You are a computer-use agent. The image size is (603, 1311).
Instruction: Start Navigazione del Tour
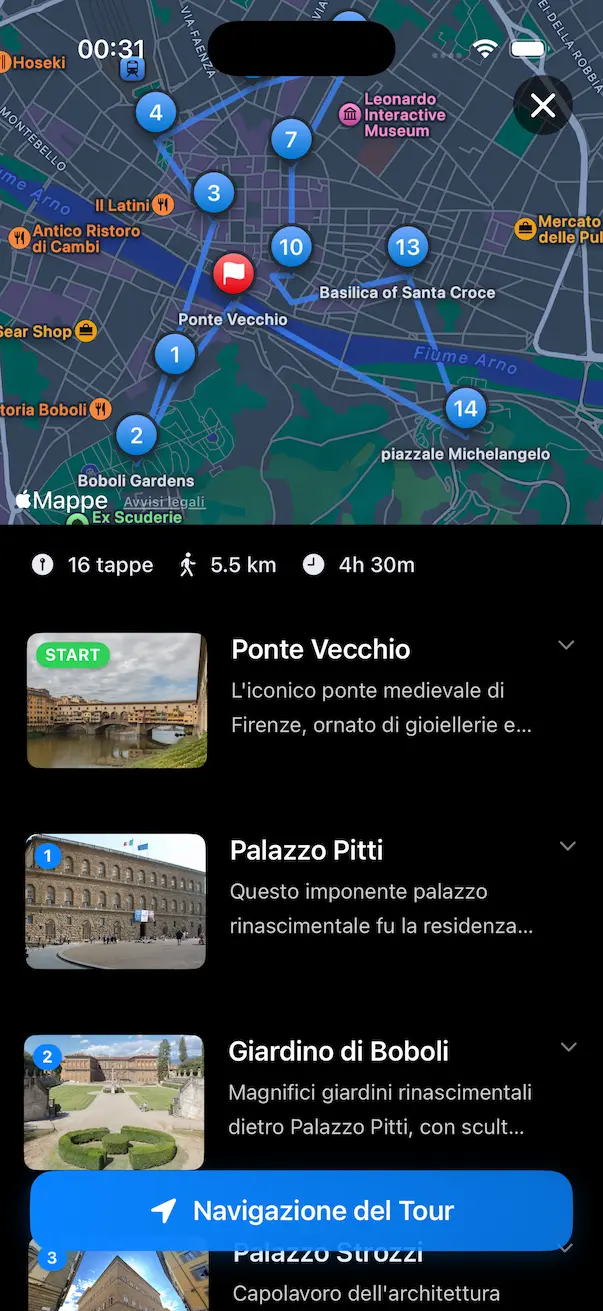301,1211
